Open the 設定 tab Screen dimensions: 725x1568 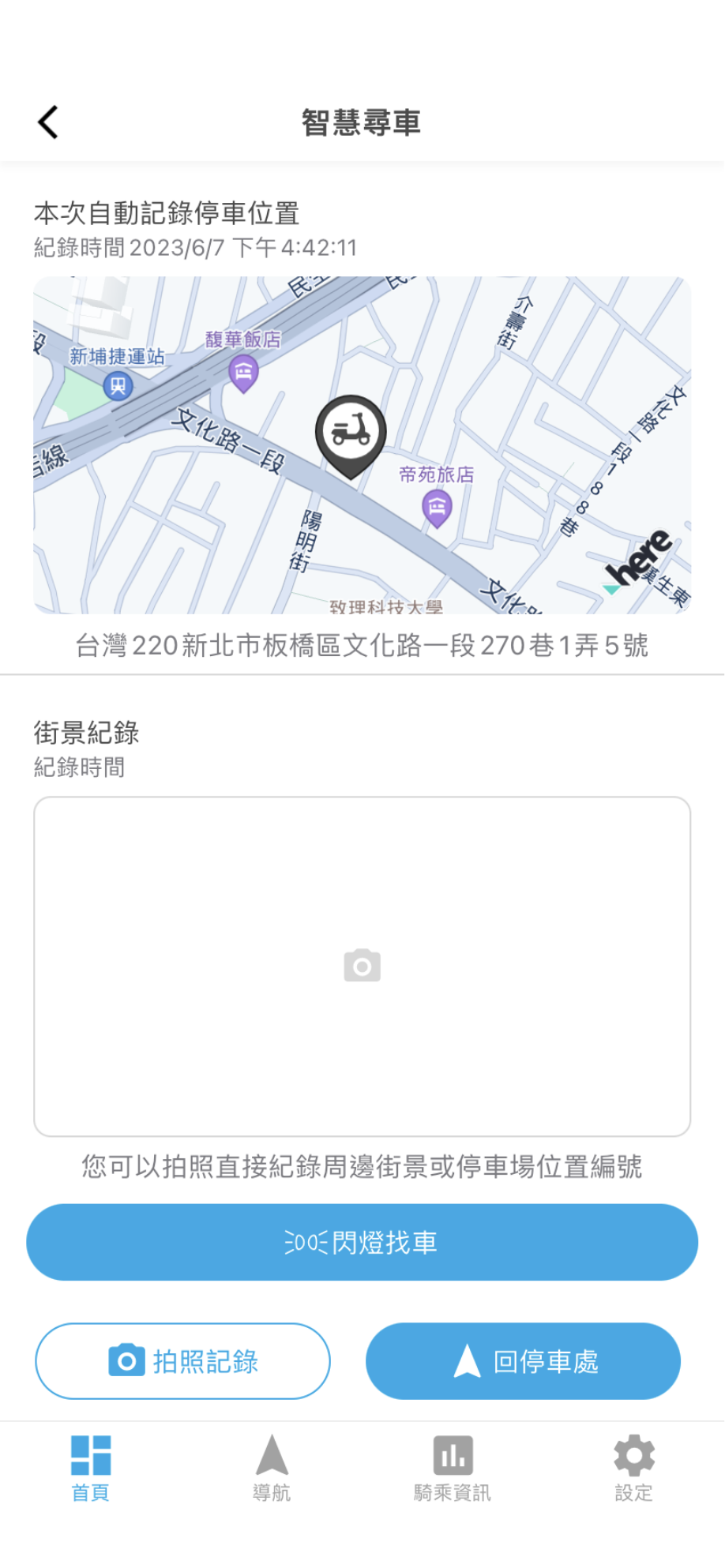634,1468
